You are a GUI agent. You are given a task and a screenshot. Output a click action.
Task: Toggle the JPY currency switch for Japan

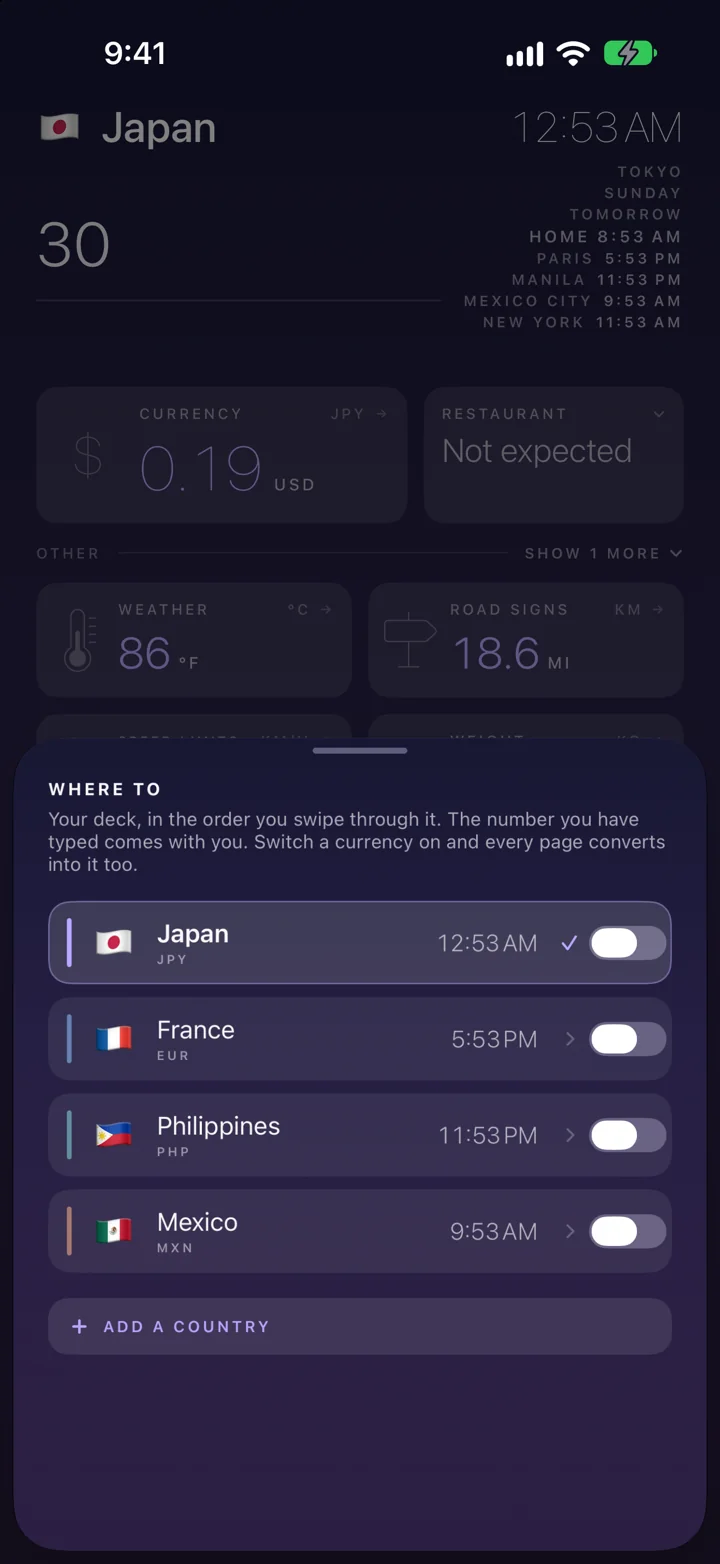point(627,943)
